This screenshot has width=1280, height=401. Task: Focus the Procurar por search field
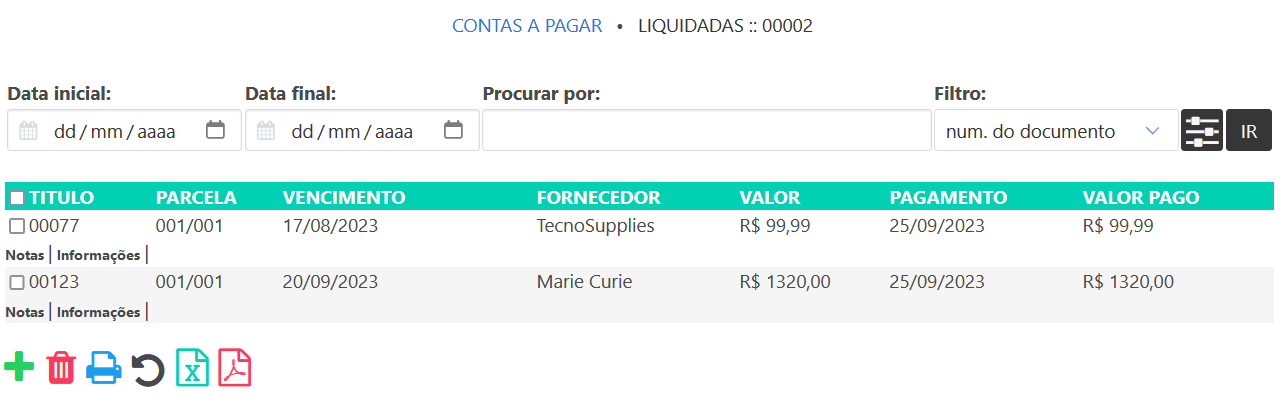tap(706, 131)
